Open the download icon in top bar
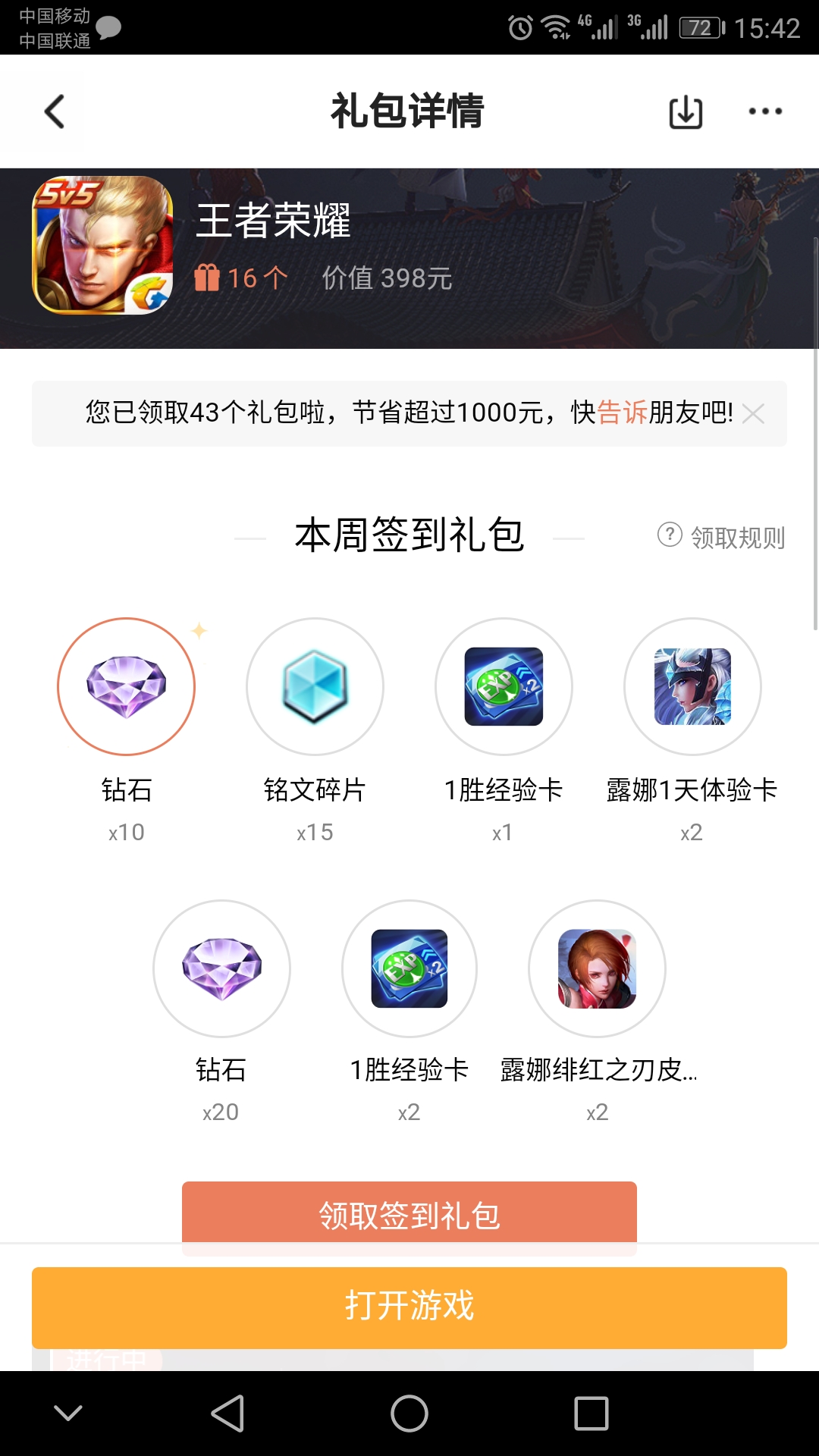The image size is (819, 1456). [x=687, y=111]
